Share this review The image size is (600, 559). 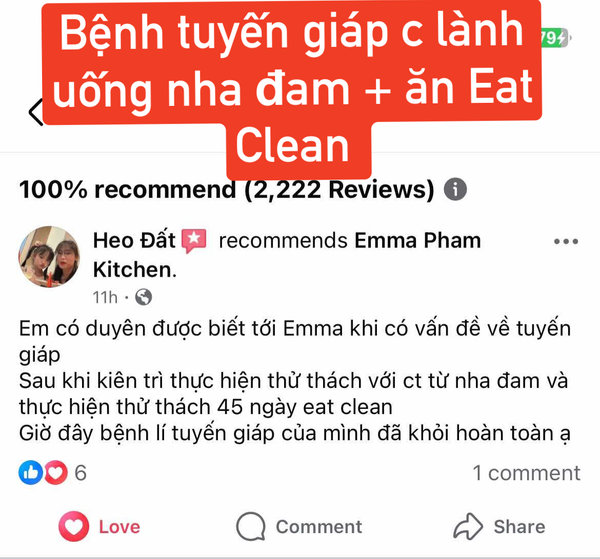click(x=499, y=526)
